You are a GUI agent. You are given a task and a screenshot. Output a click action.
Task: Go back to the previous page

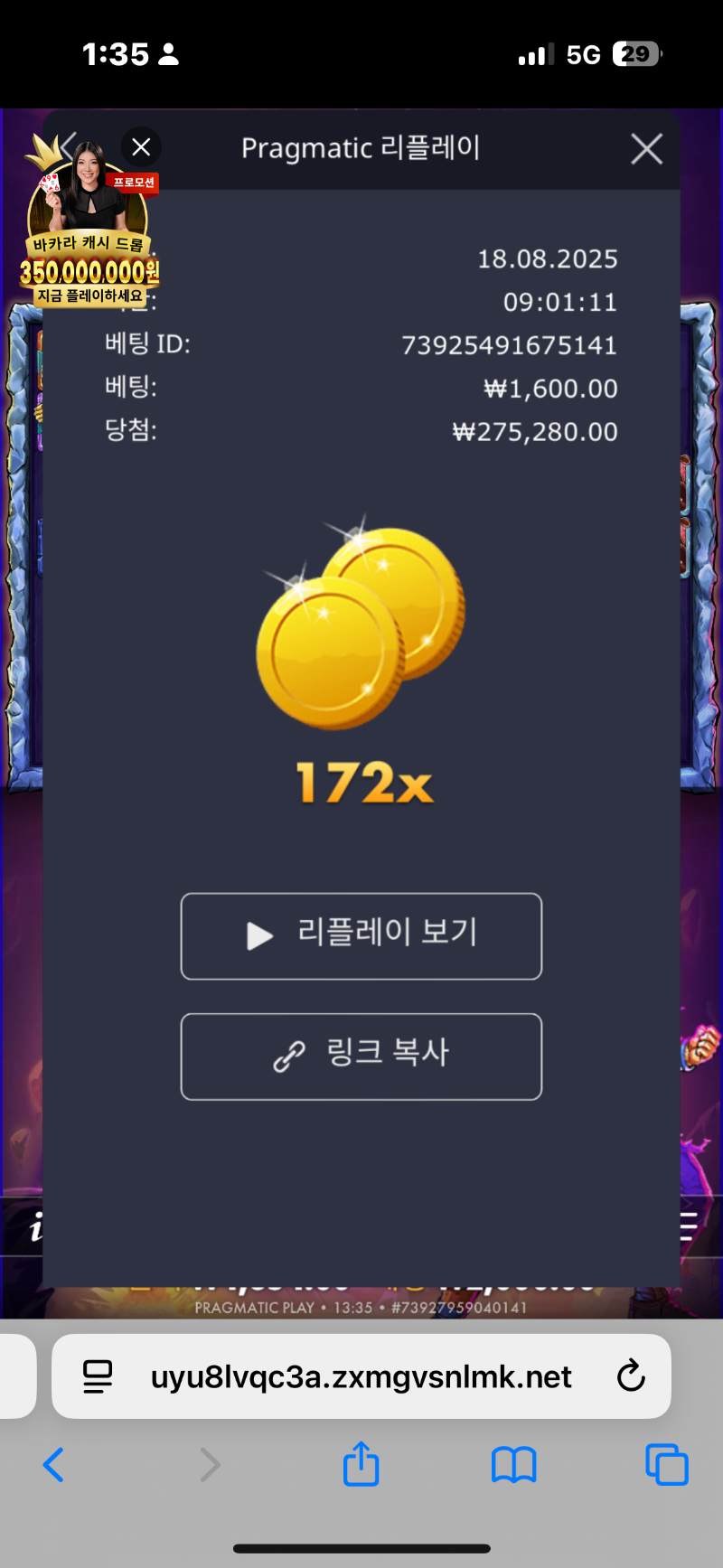pos(54,1465)
